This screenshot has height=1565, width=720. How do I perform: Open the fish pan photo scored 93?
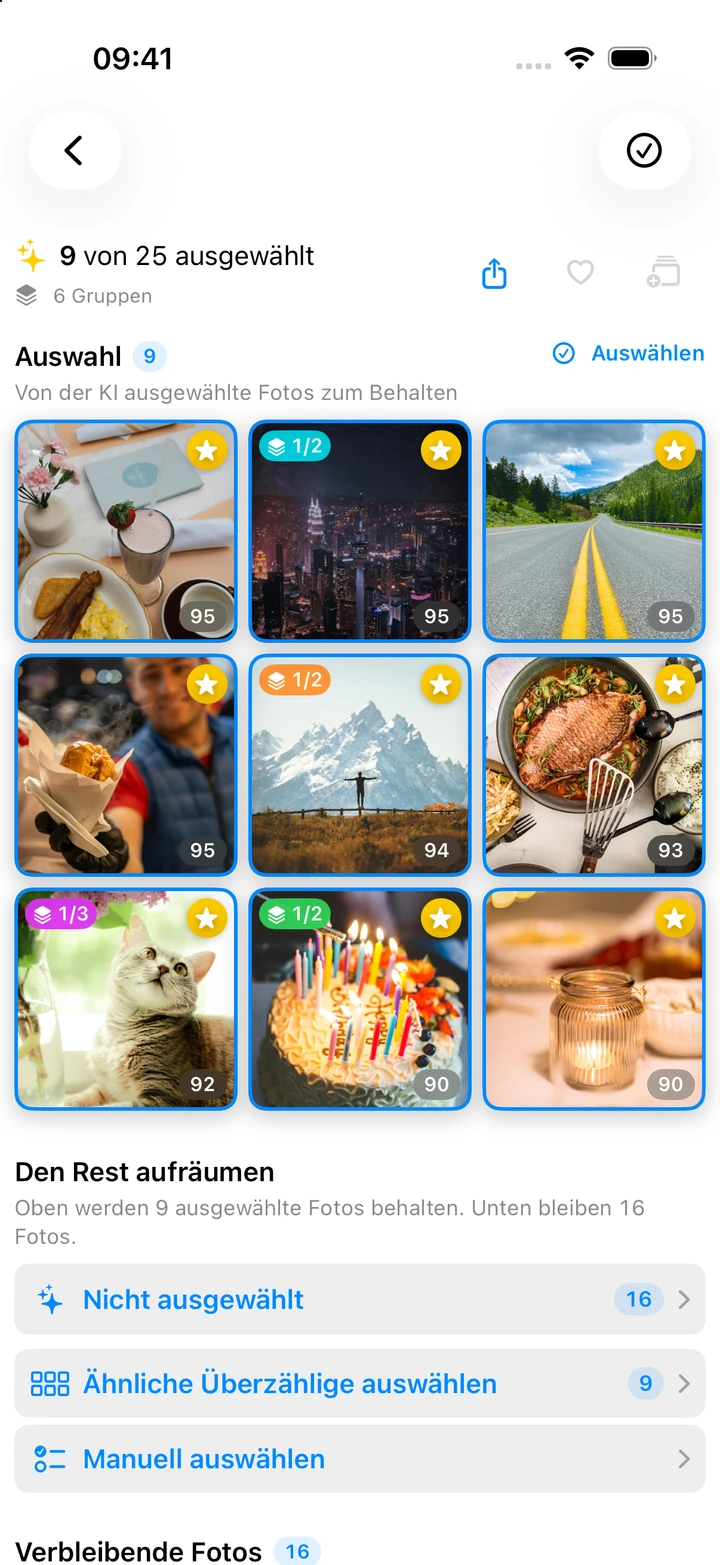(594, 765)
